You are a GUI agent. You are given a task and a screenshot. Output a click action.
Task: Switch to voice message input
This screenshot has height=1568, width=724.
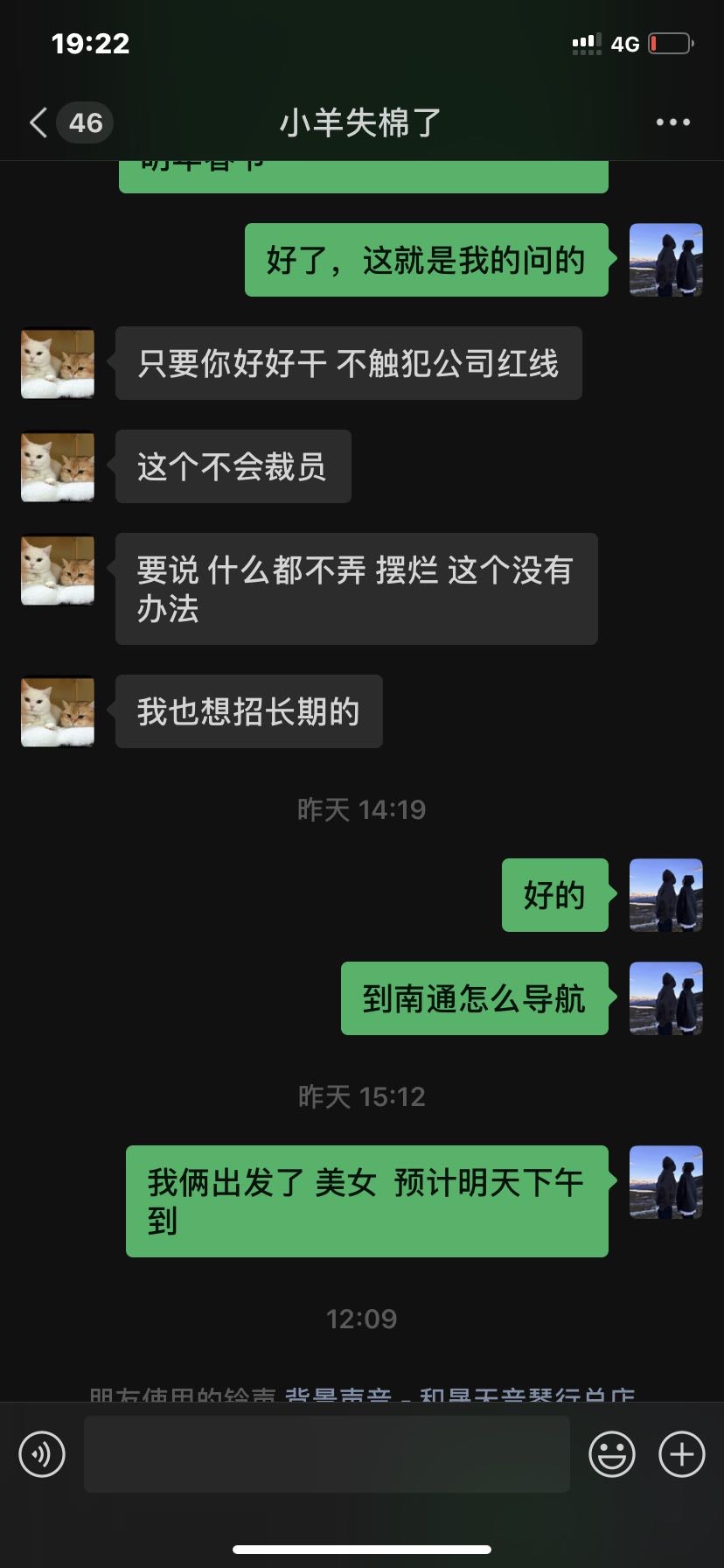42,1454
